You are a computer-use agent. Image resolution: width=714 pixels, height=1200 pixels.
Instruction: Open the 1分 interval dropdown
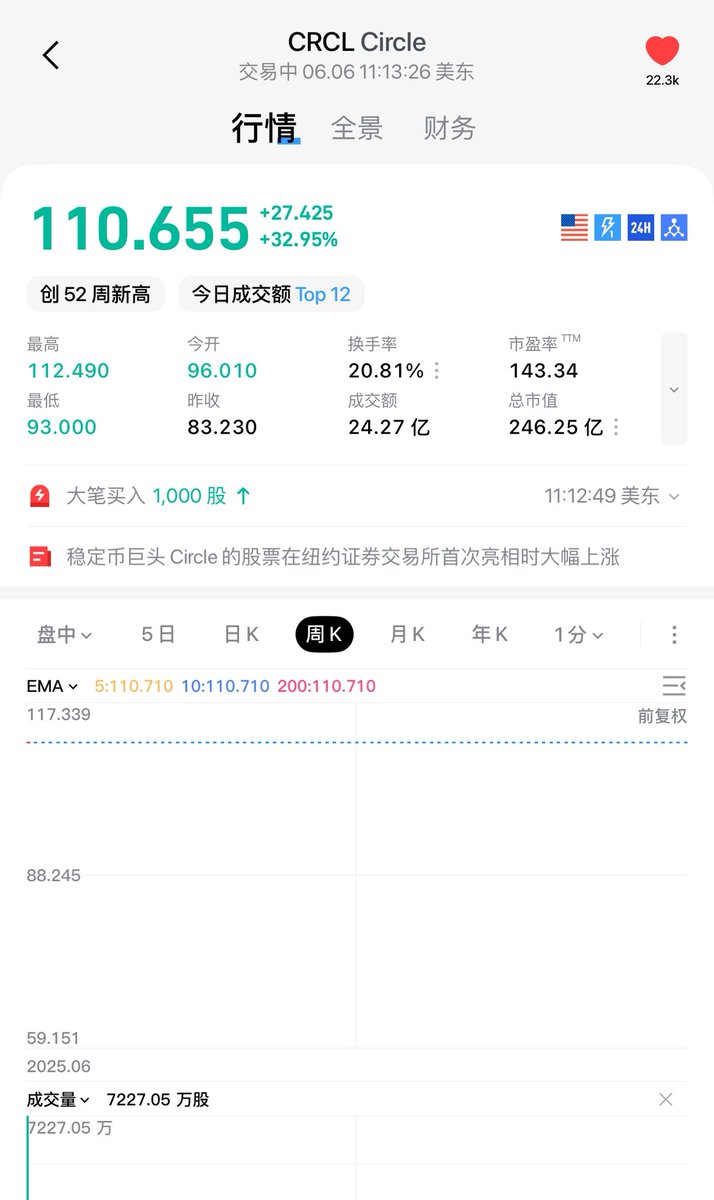pos(579,635)
